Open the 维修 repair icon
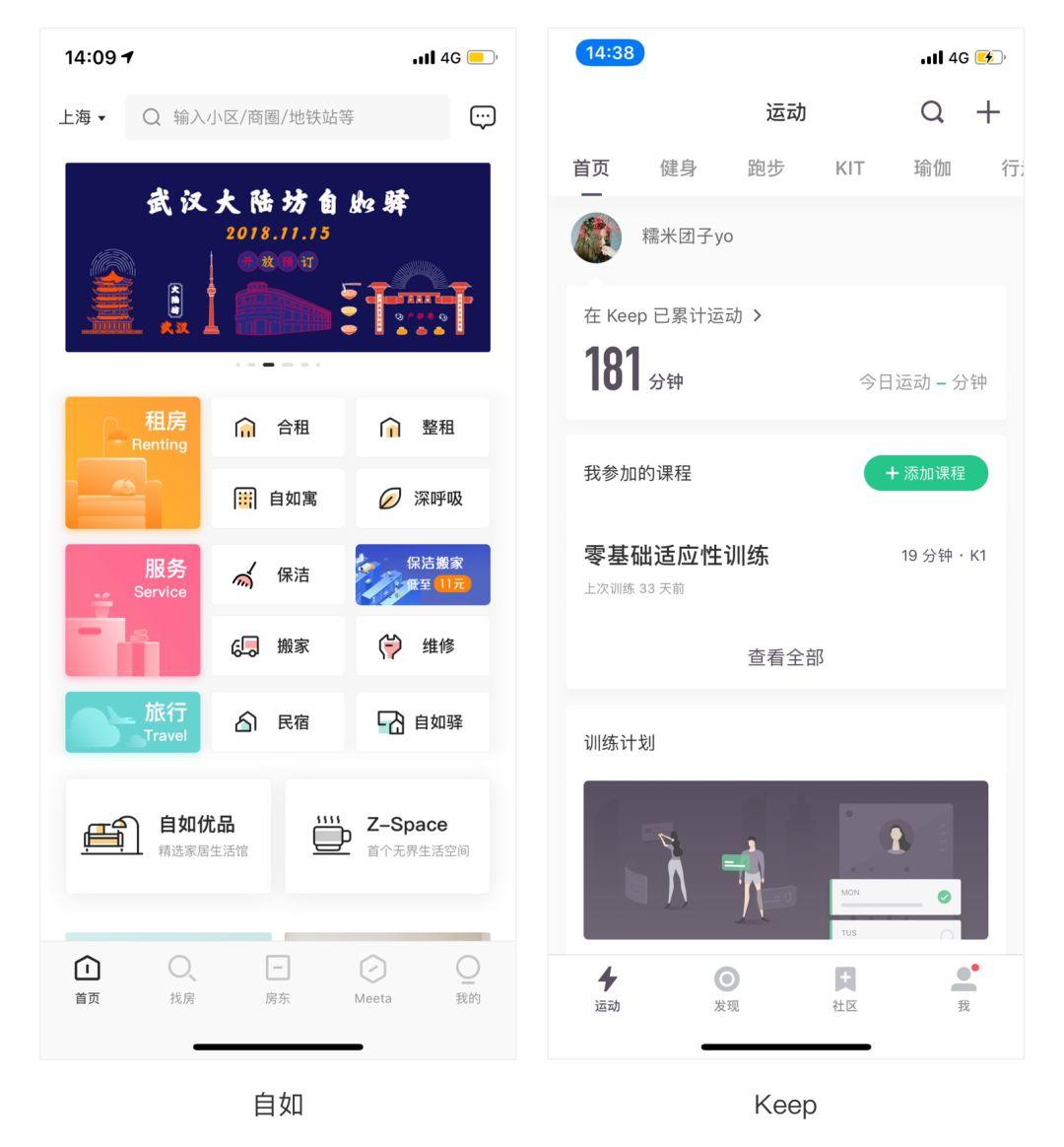The width and height of the screenshot is (1064, 1147). (390, 645)
